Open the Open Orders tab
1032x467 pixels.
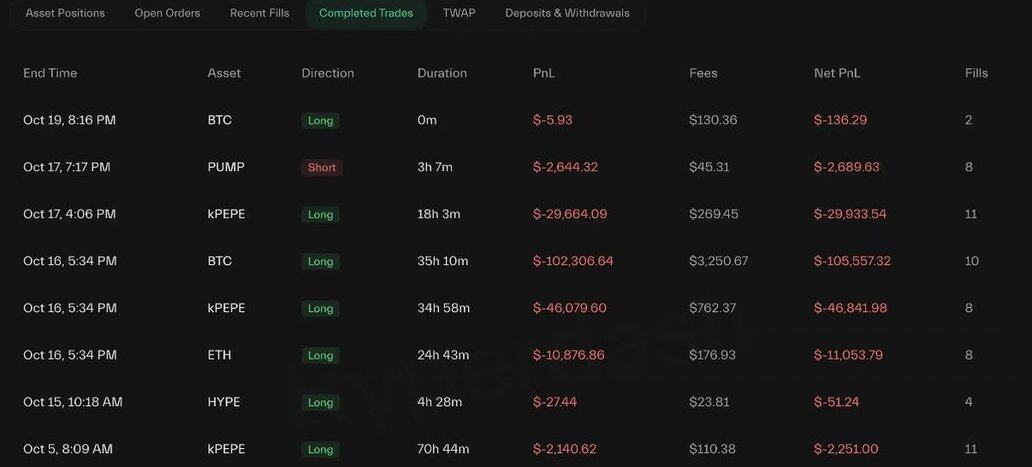point(167,13)
